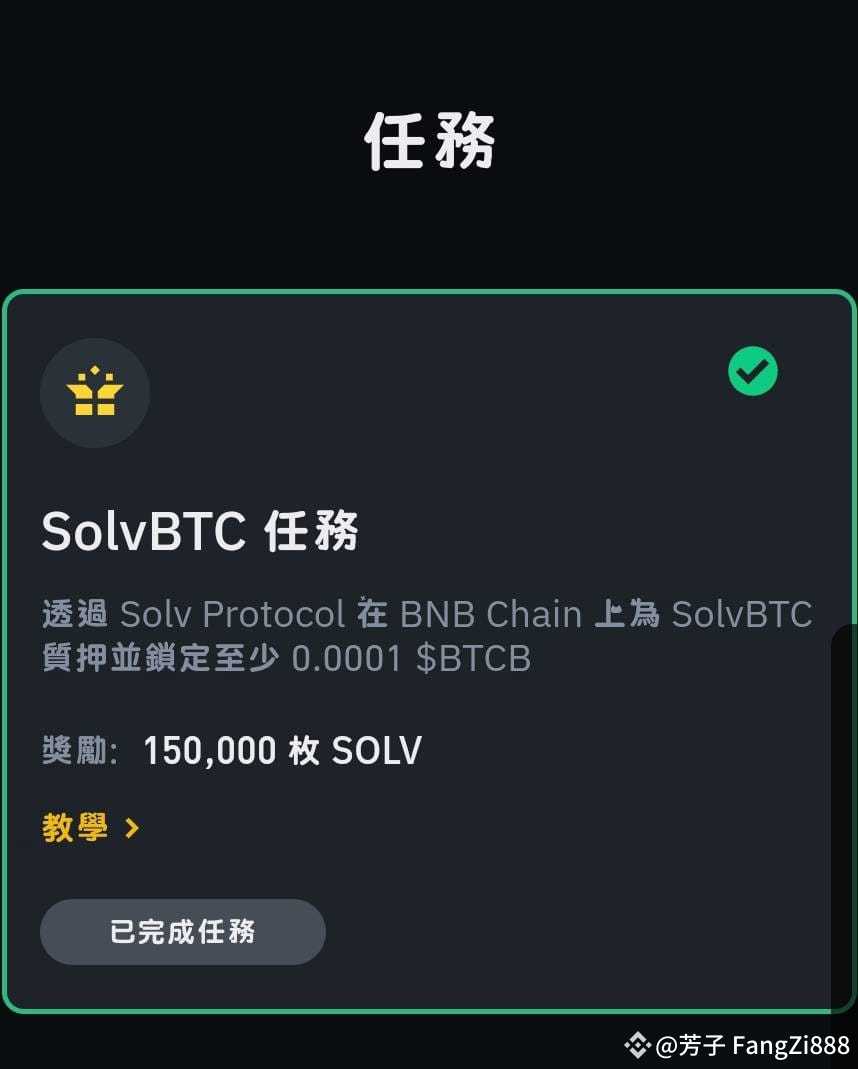Open the SolvBTC 任務 card
This screenshot has width=858, height=1069.
[200, 531]
